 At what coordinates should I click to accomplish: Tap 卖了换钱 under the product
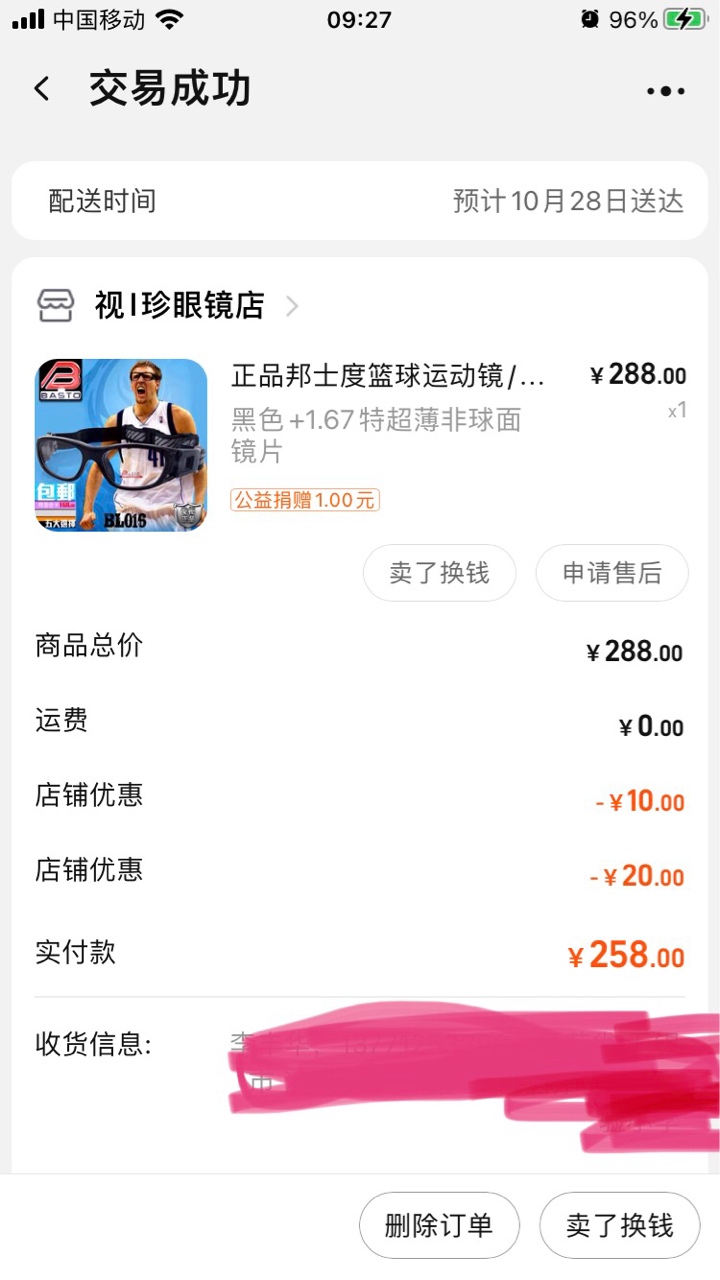(x=439, y=573)
